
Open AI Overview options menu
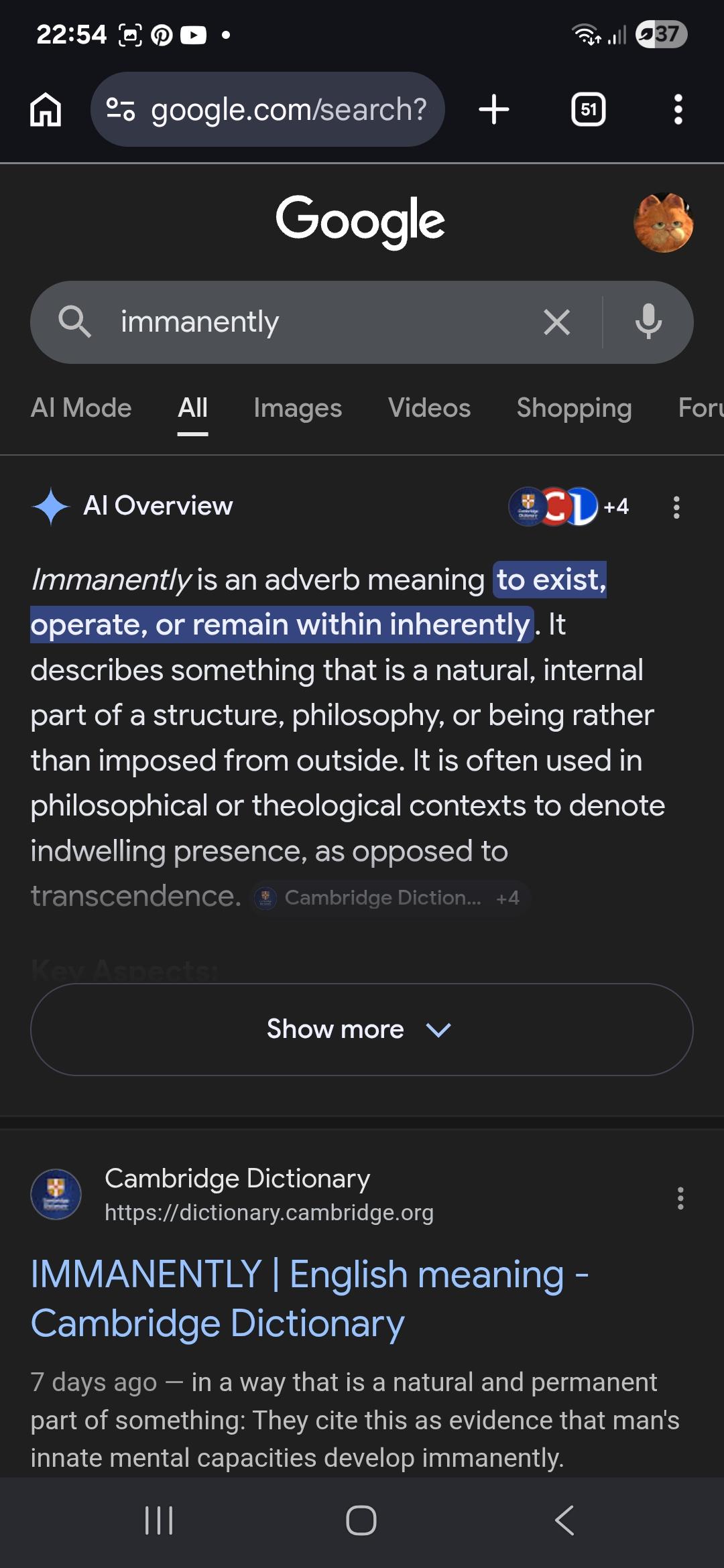676,507
